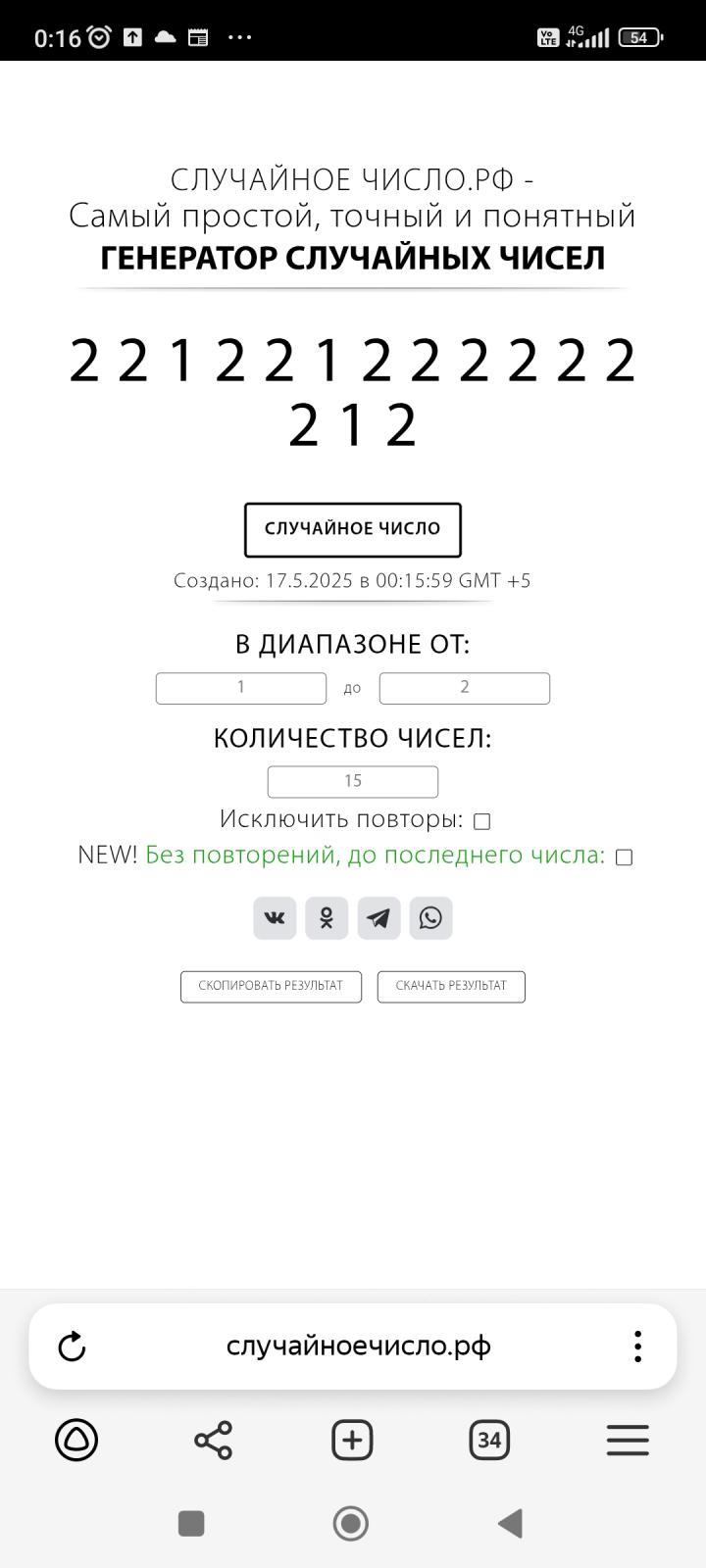The height and width of the screenshot is (1568, 706).
Task: Open the Alice assistant
Action: [x=76, y=1440]
